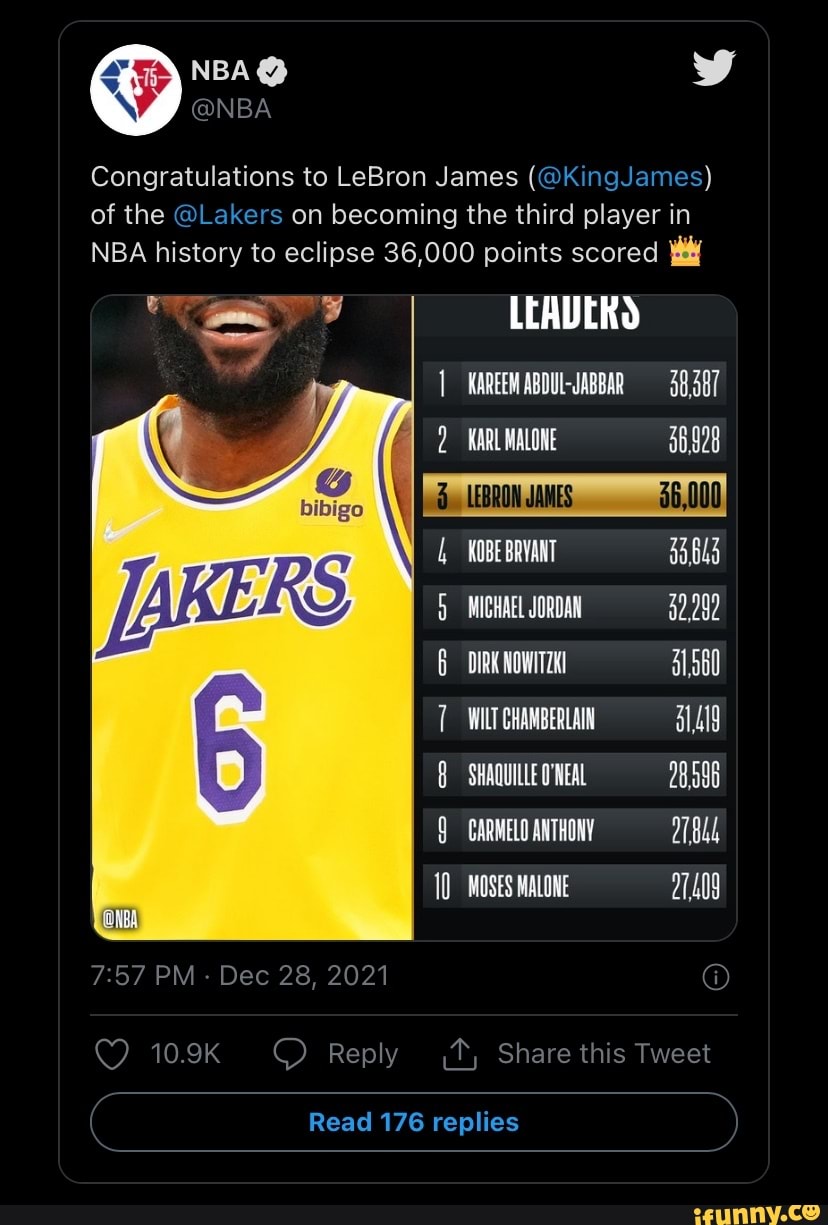
Task: Tap the heart icon to like the tweet
Action: [110, 1053]
